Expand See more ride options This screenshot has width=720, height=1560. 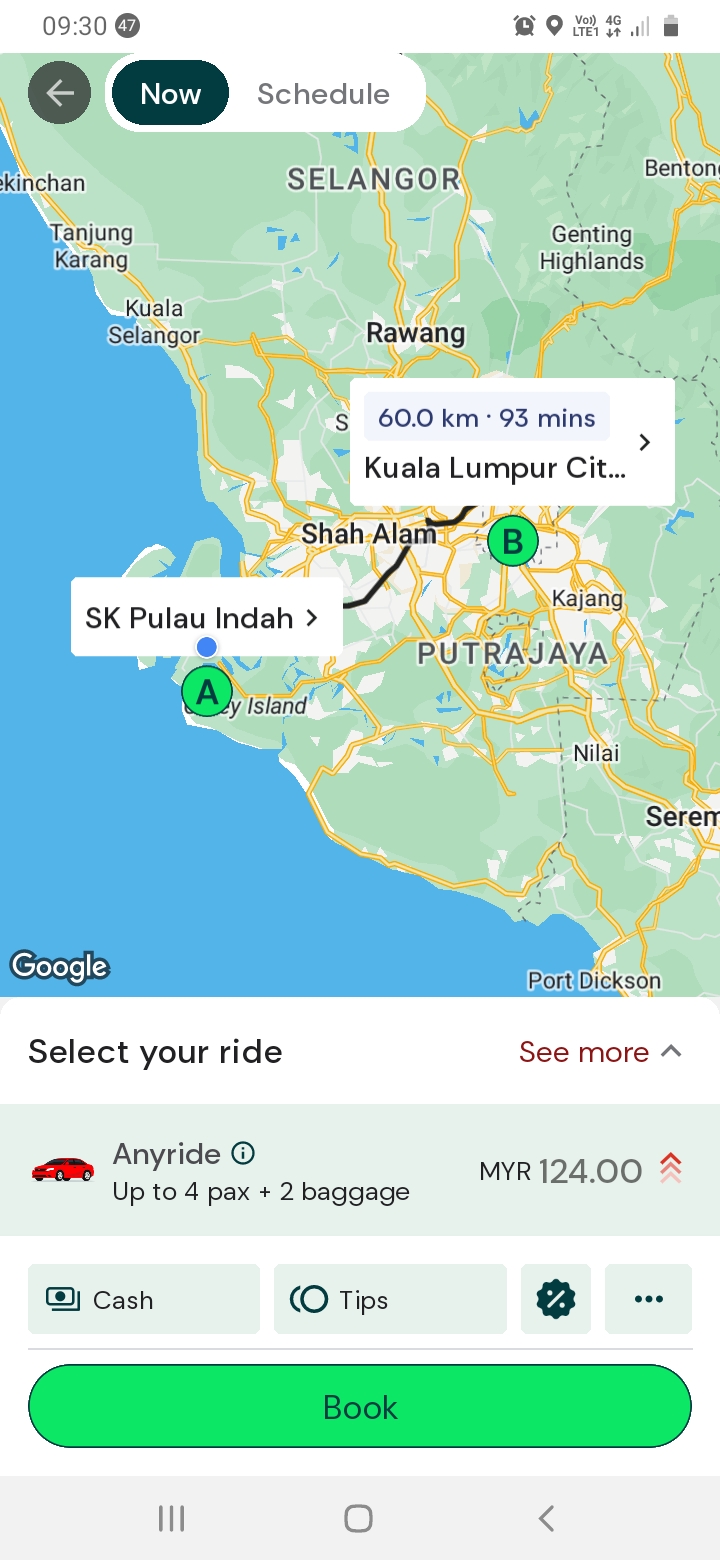(600, 1052)
